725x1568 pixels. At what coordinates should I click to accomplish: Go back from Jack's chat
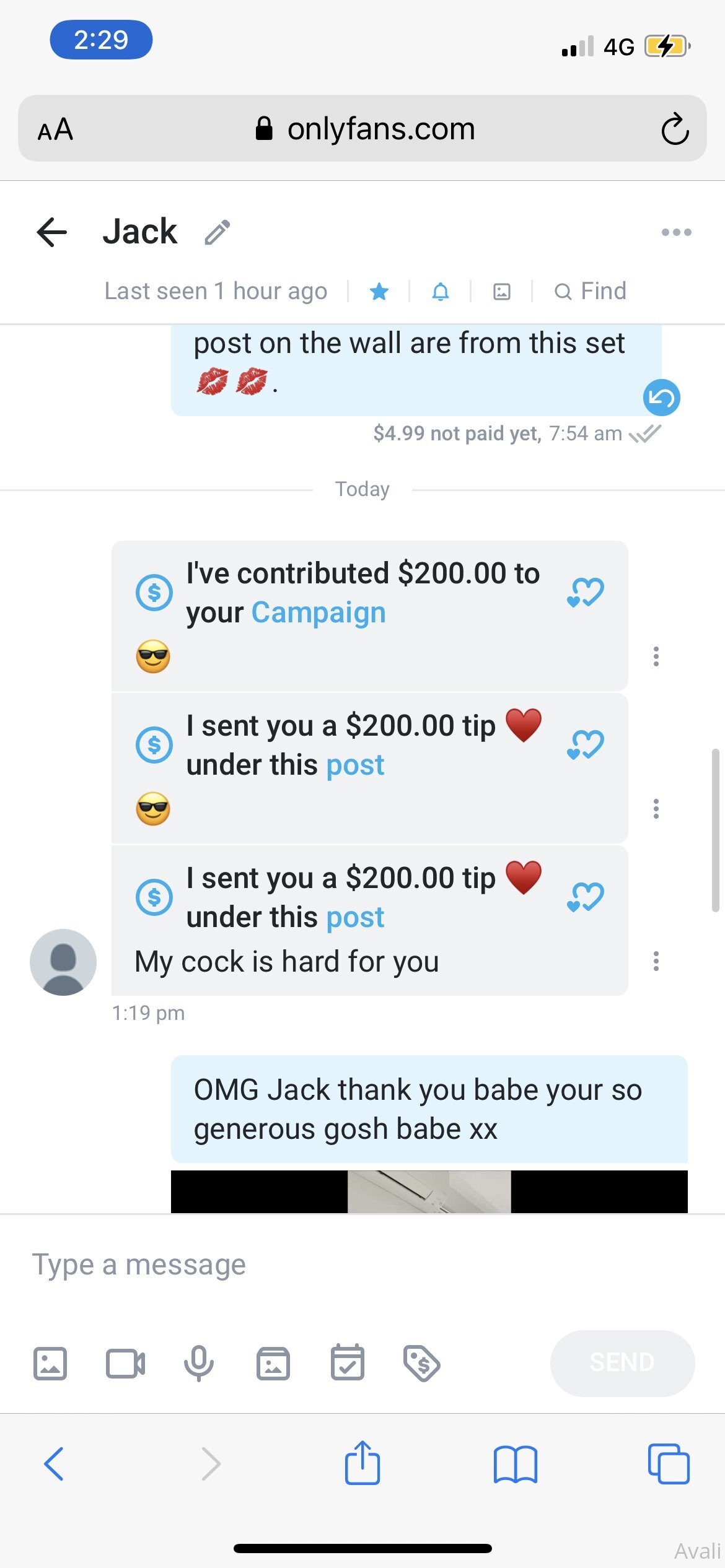[x=52, y=232]
